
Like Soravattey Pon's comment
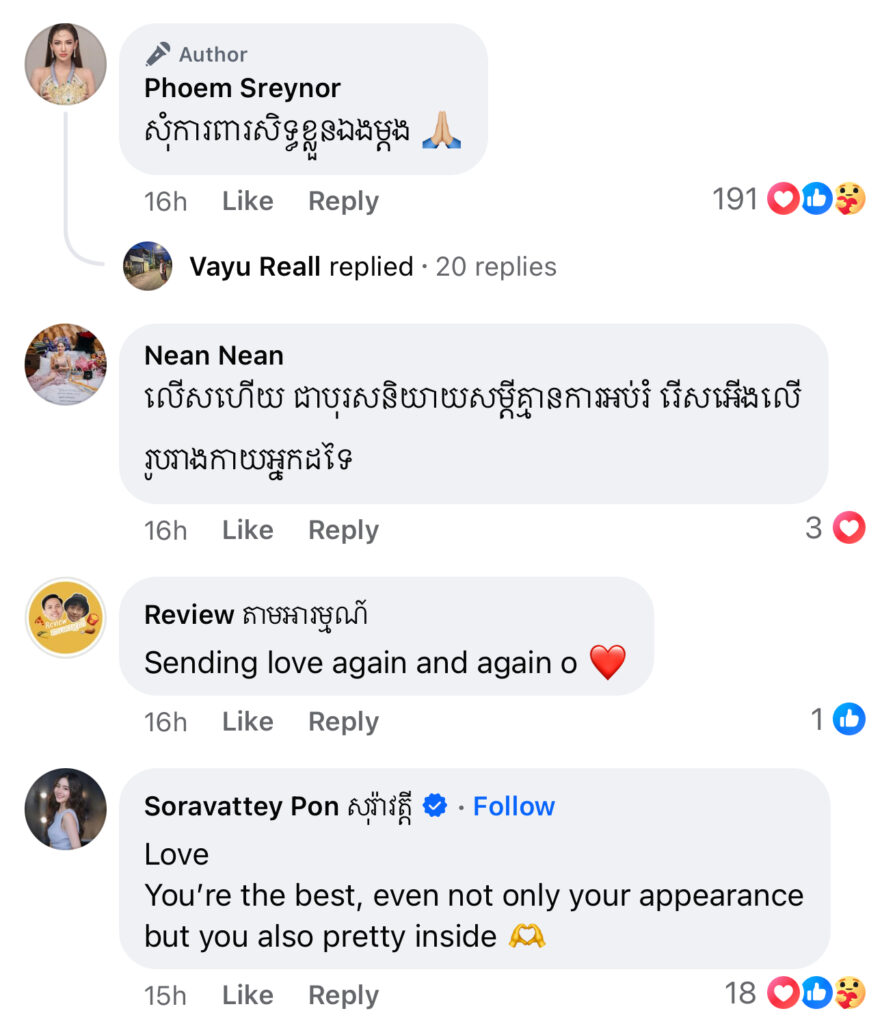[247, 995]
